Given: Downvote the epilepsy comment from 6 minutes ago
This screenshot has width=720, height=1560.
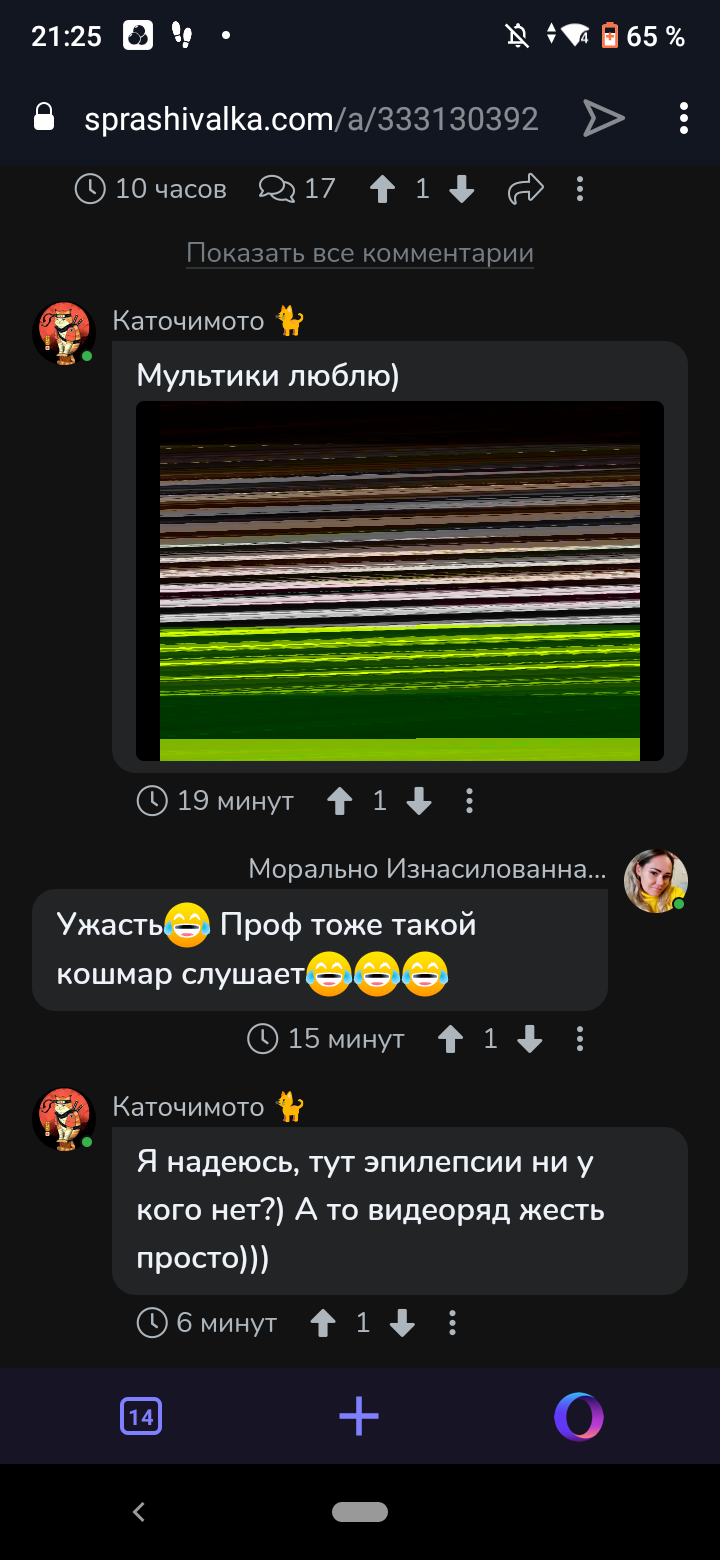Looking at the screenshot, I should (402, 1324).
